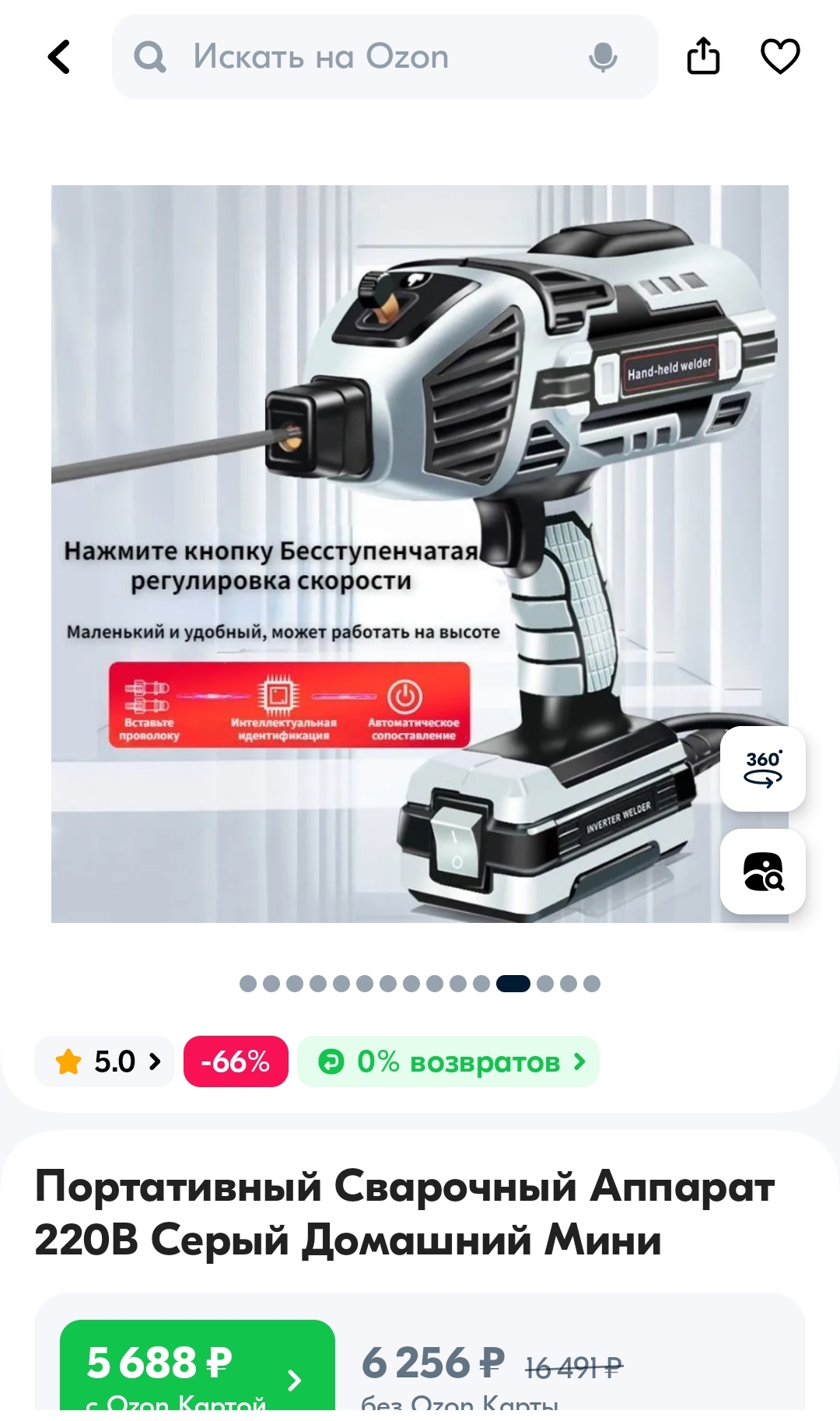
Task: Go back with the arrow icon
Action: coord(59,57)
